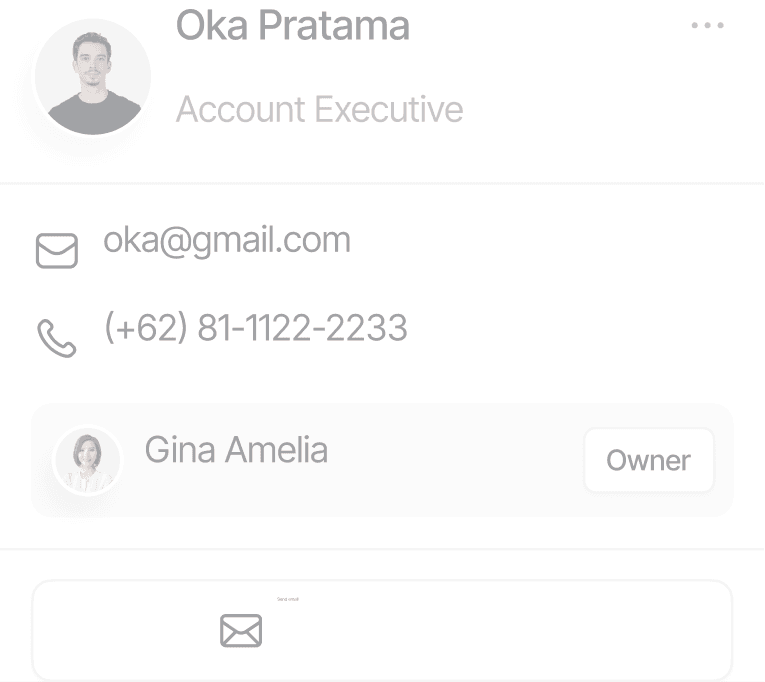
Task: Open the three-dot overflow menu
Action: (x=707, y=26)
